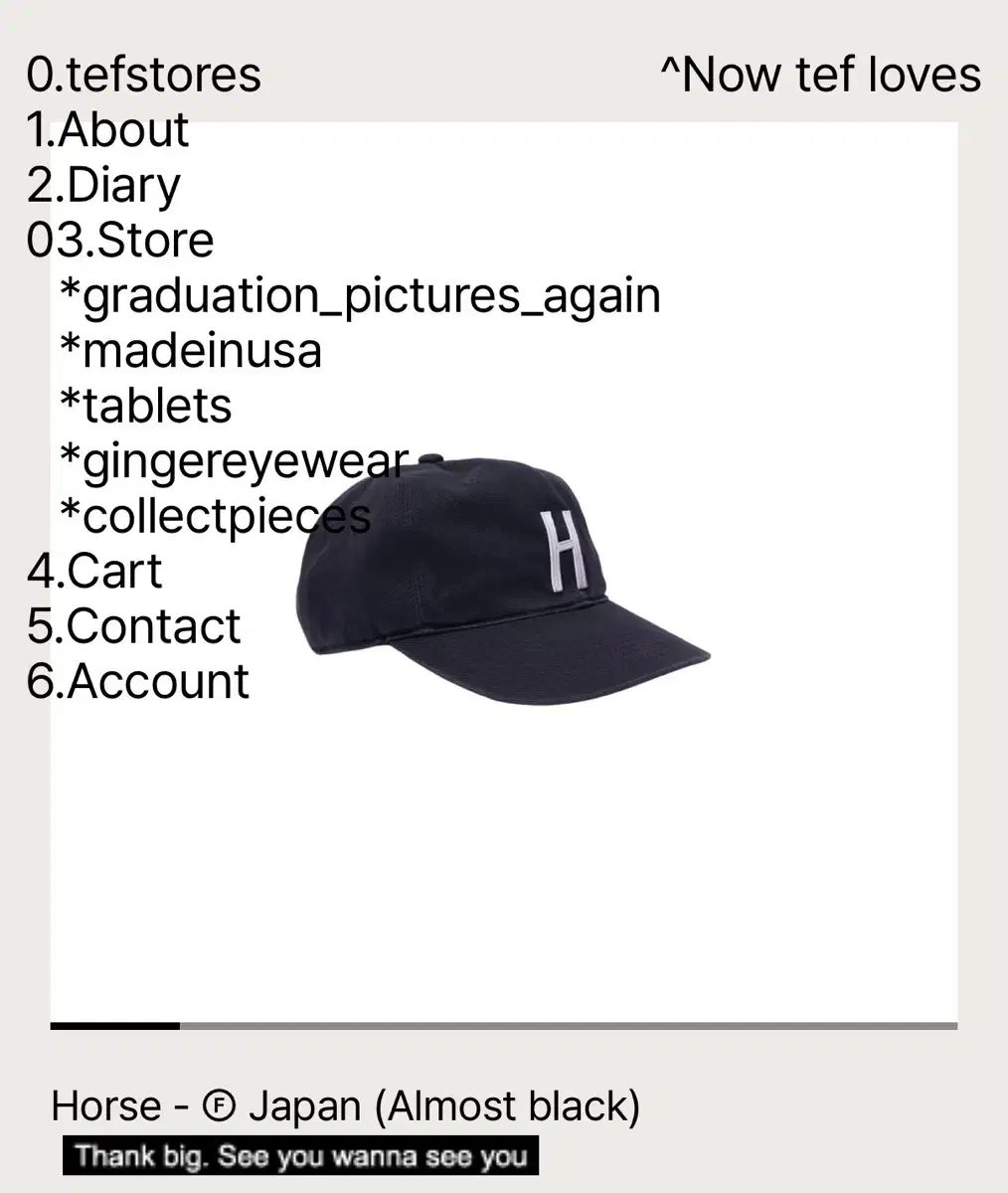Screen dimensions: 1008x1193
Task: View the tablets category
Action: [145, 406]
